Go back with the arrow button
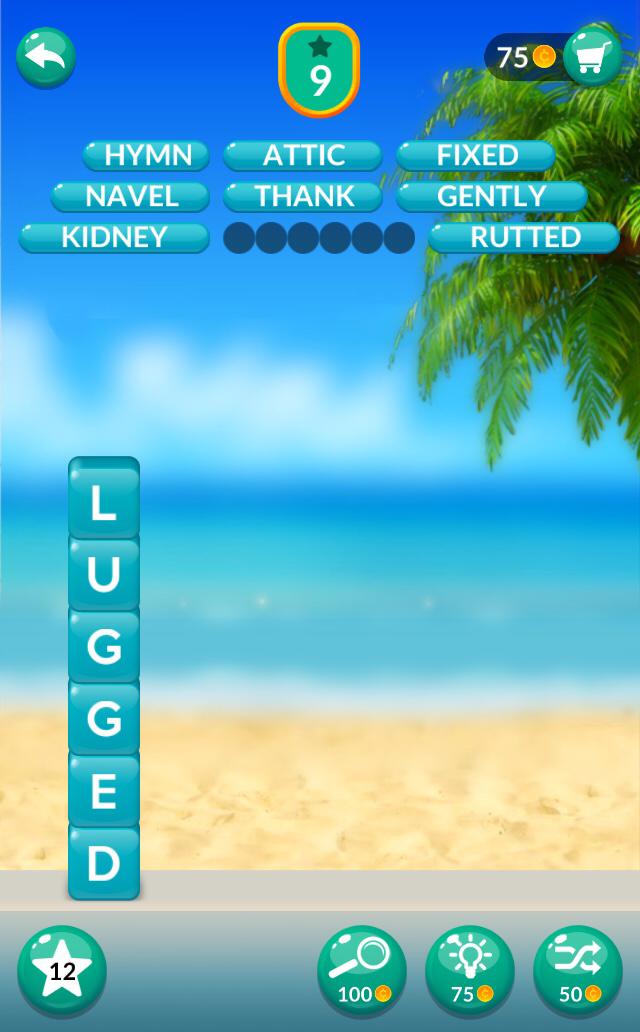640x1032 pixels. (46, 57)
